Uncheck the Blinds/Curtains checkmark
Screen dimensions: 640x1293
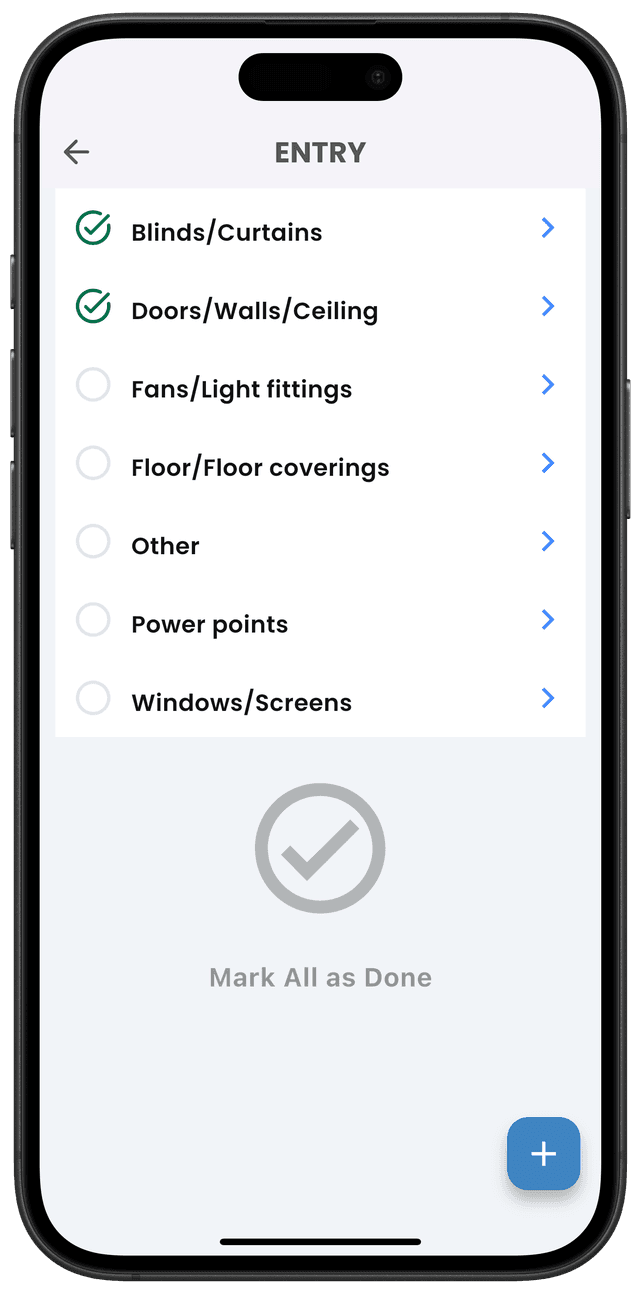tap(93, 228)
